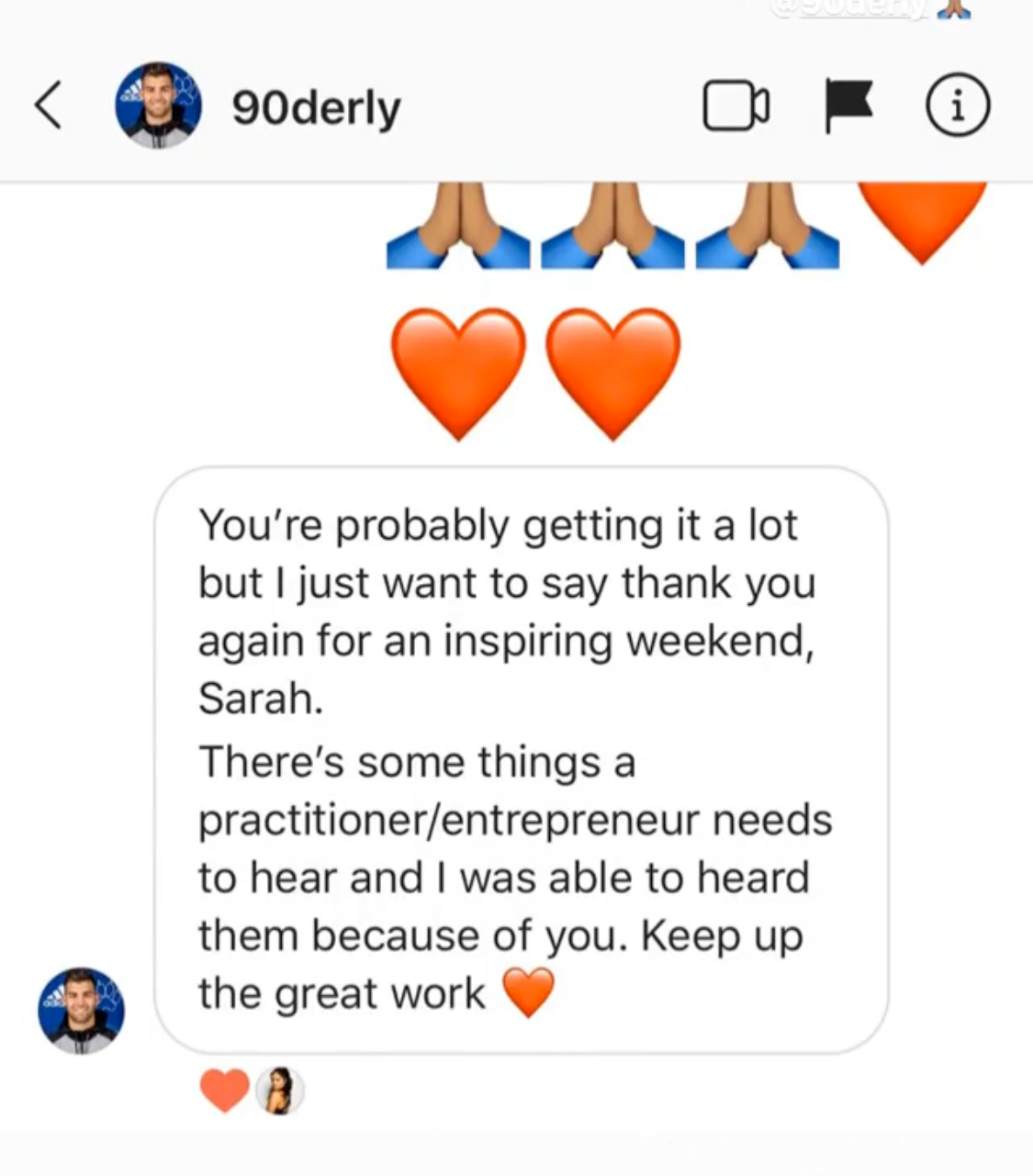Start a video call with 90derly

[x=735, y=106]
